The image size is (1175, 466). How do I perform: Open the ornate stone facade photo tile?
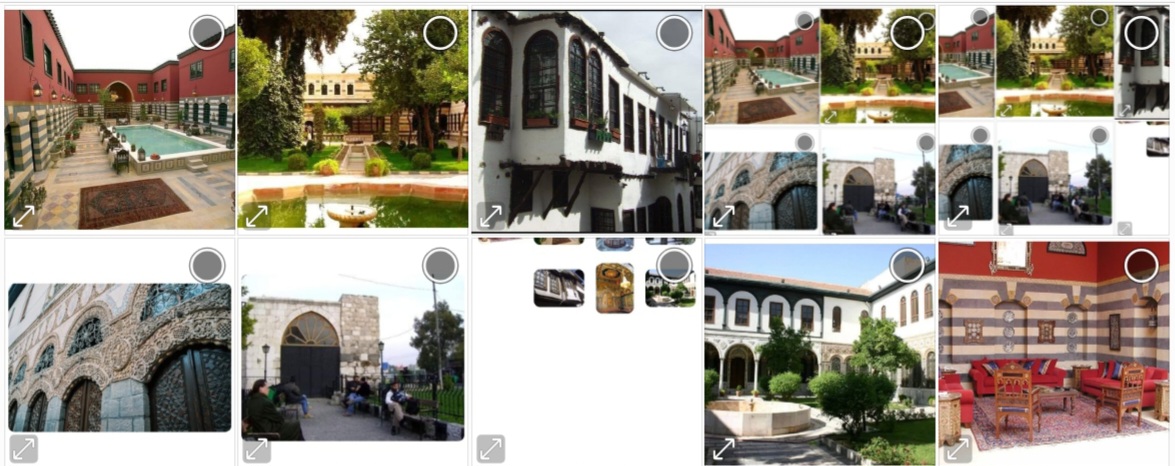[118, 357]
